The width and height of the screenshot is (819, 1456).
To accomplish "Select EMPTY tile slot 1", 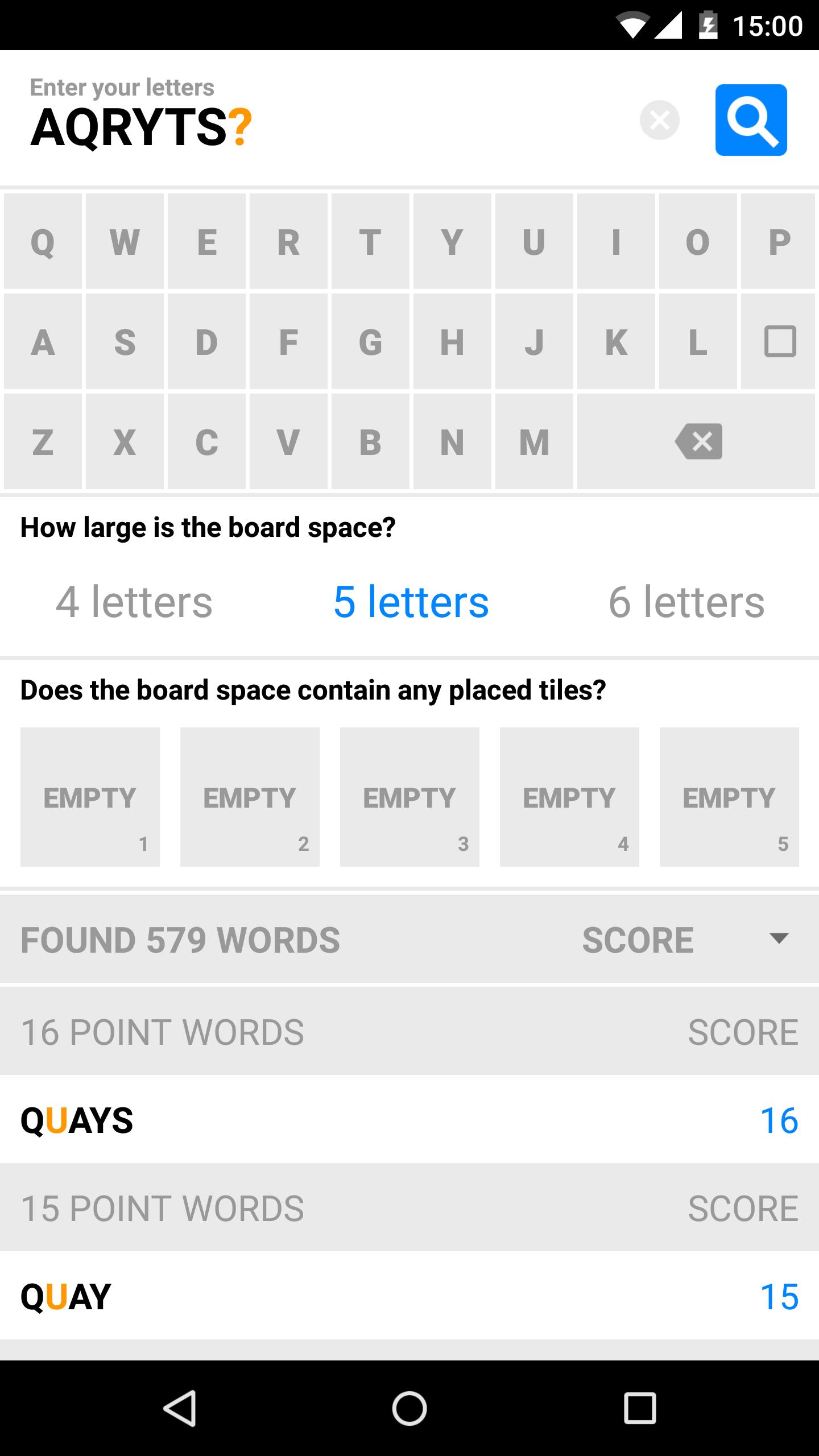I will (90, 797).
